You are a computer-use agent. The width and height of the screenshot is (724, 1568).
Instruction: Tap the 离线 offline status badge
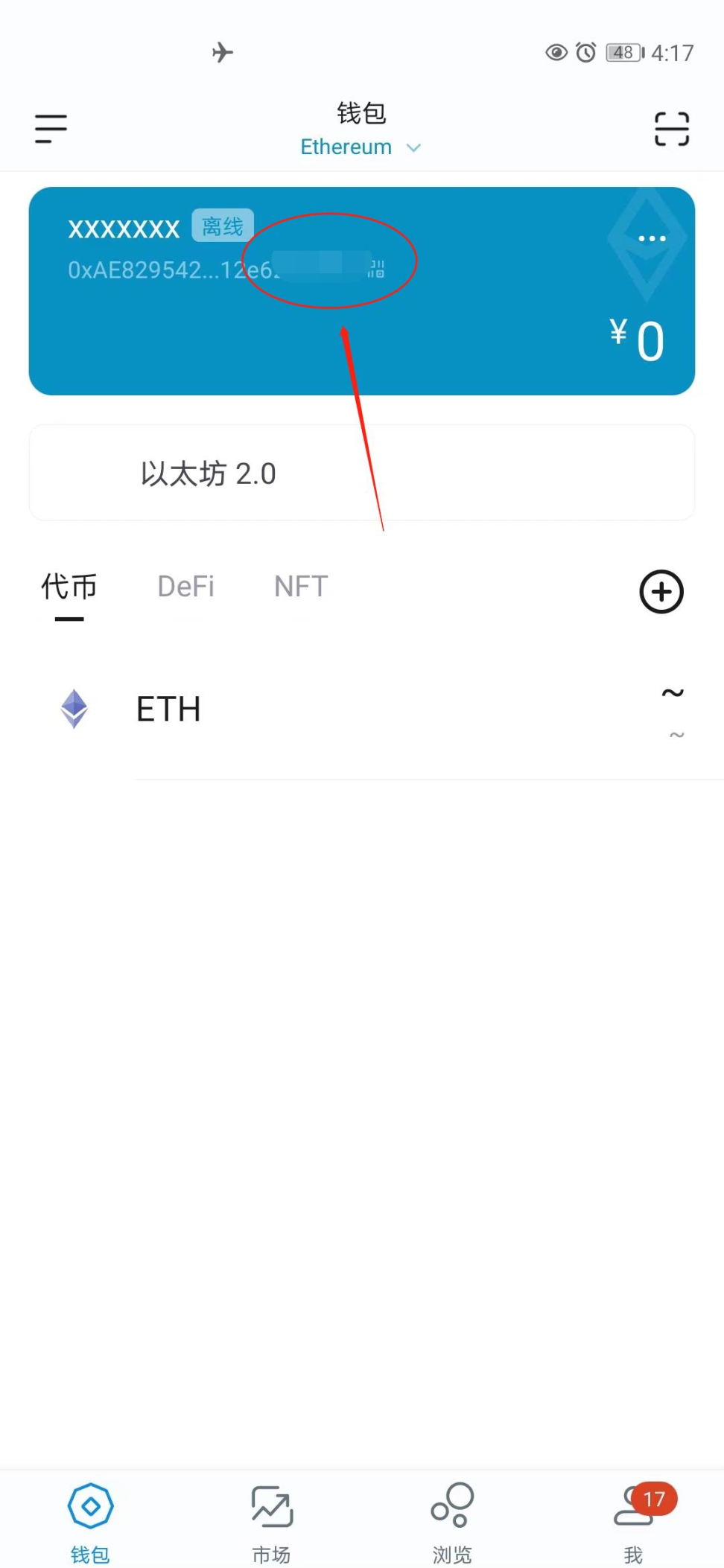[221, 226]
